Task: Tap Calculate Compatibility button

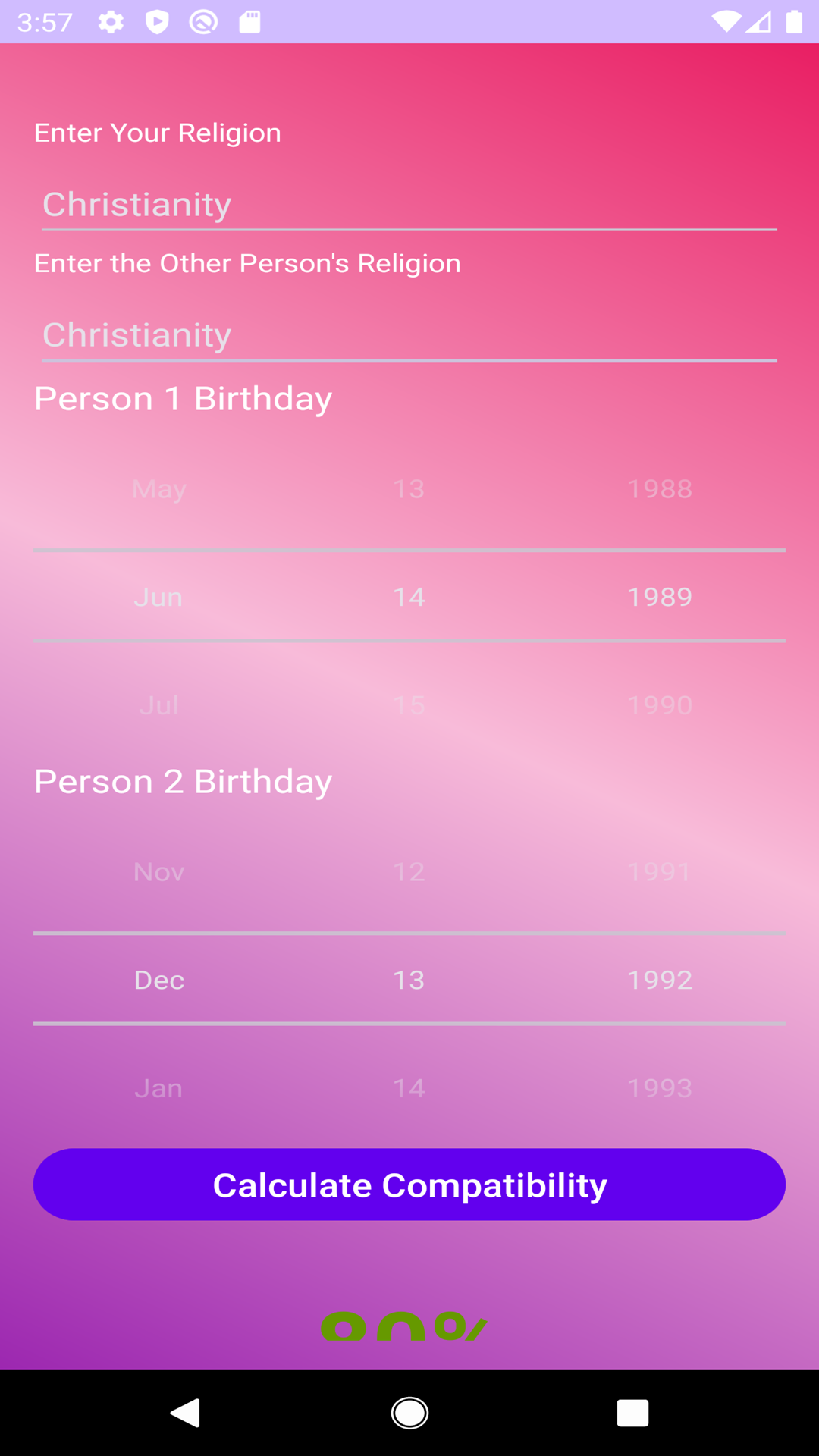Action: 409,1185
